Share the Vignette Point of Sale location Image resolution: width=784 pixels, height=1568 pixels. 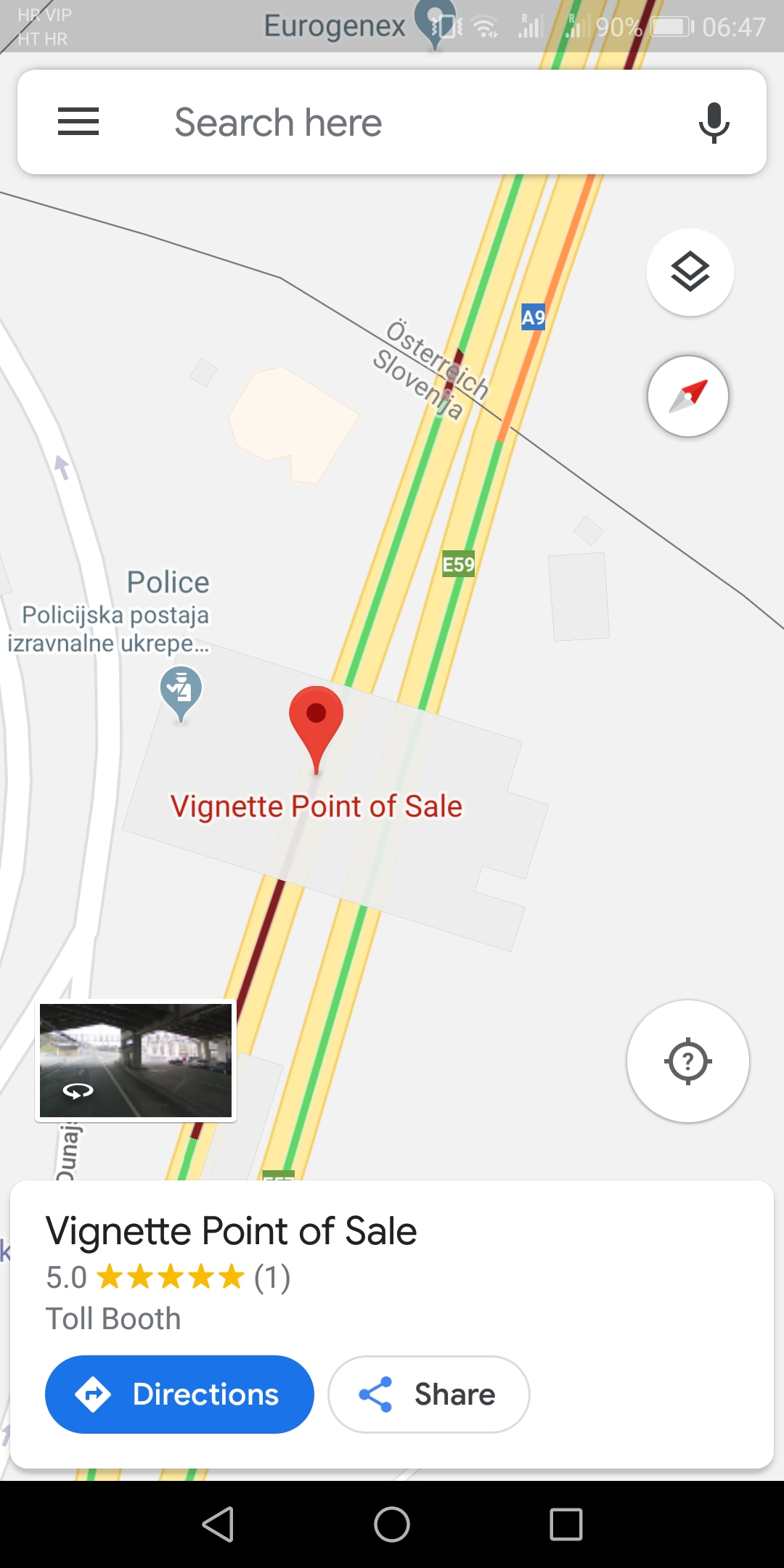coord(428,1393)
